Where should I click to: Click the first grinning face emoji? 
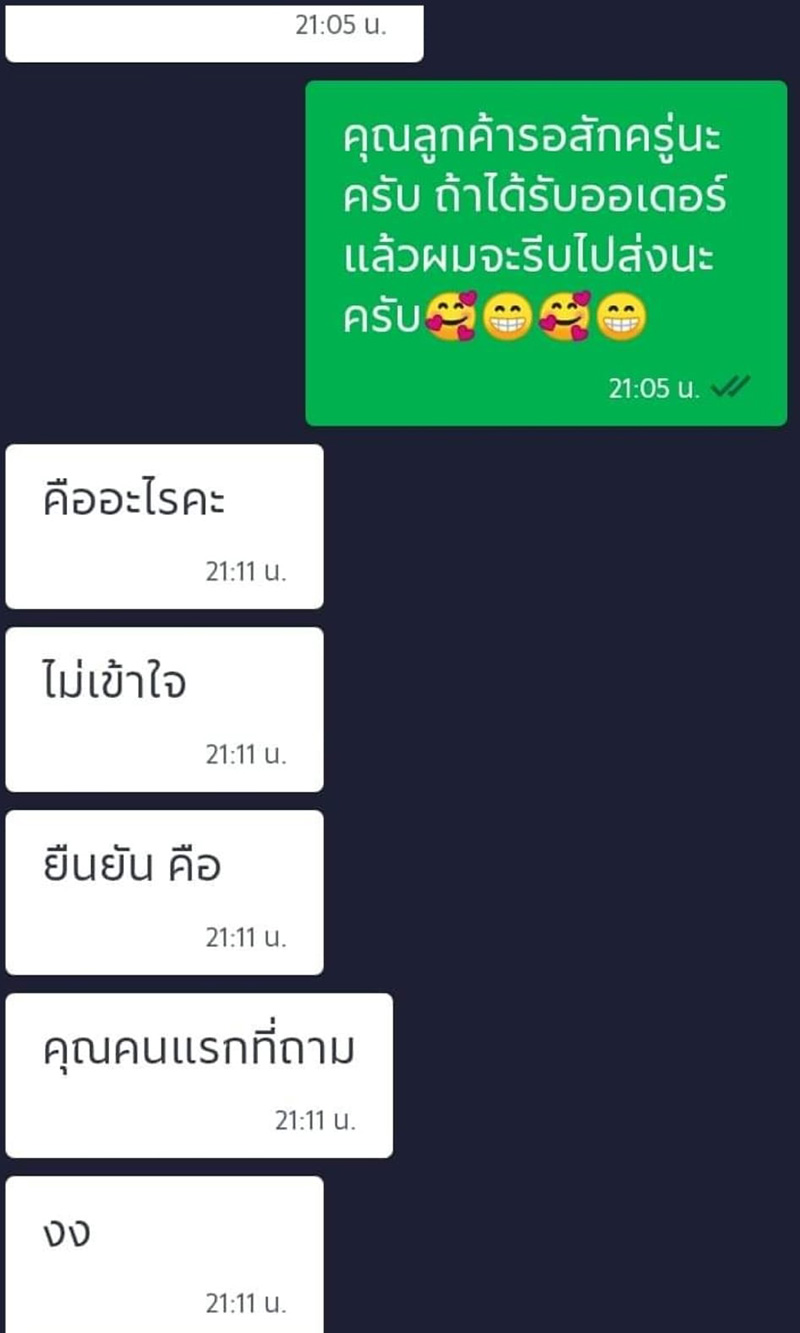point(508,315)
